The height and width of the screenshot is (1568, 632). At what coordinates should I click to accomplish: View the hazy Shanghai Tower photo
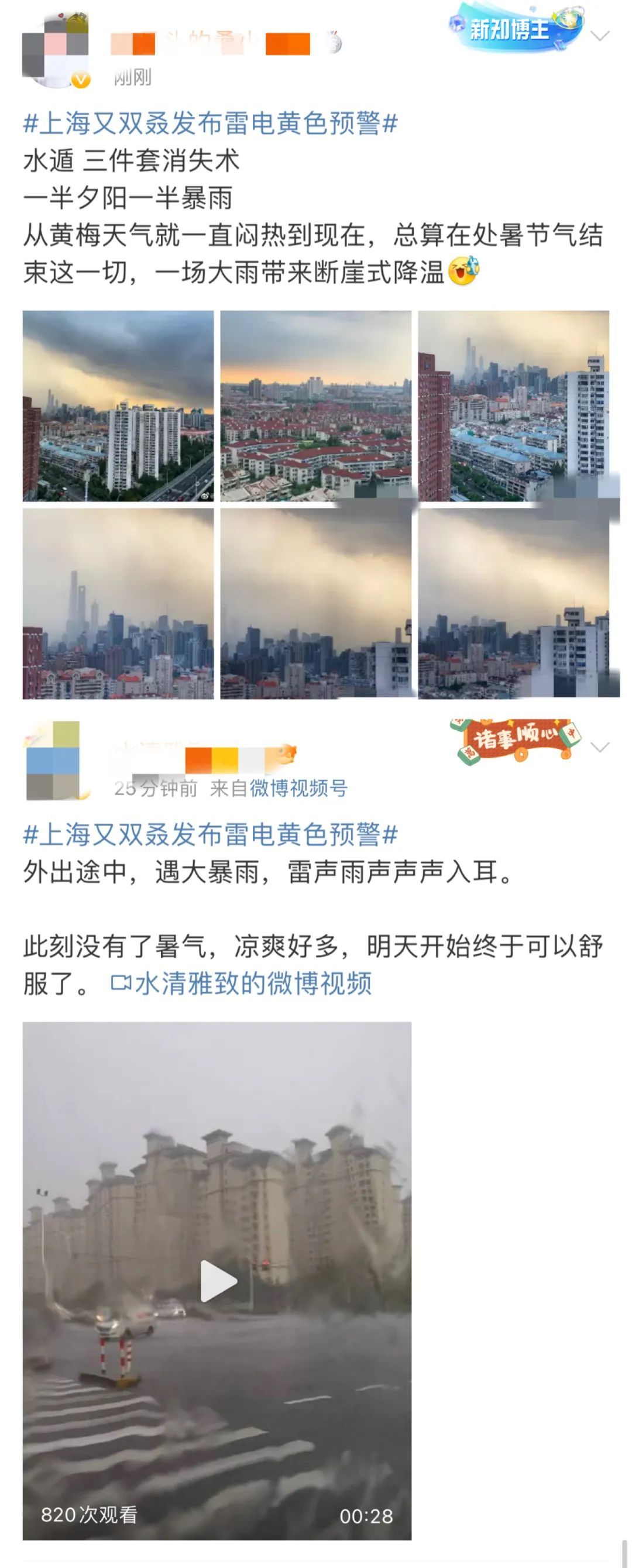[x=118, y=603]
